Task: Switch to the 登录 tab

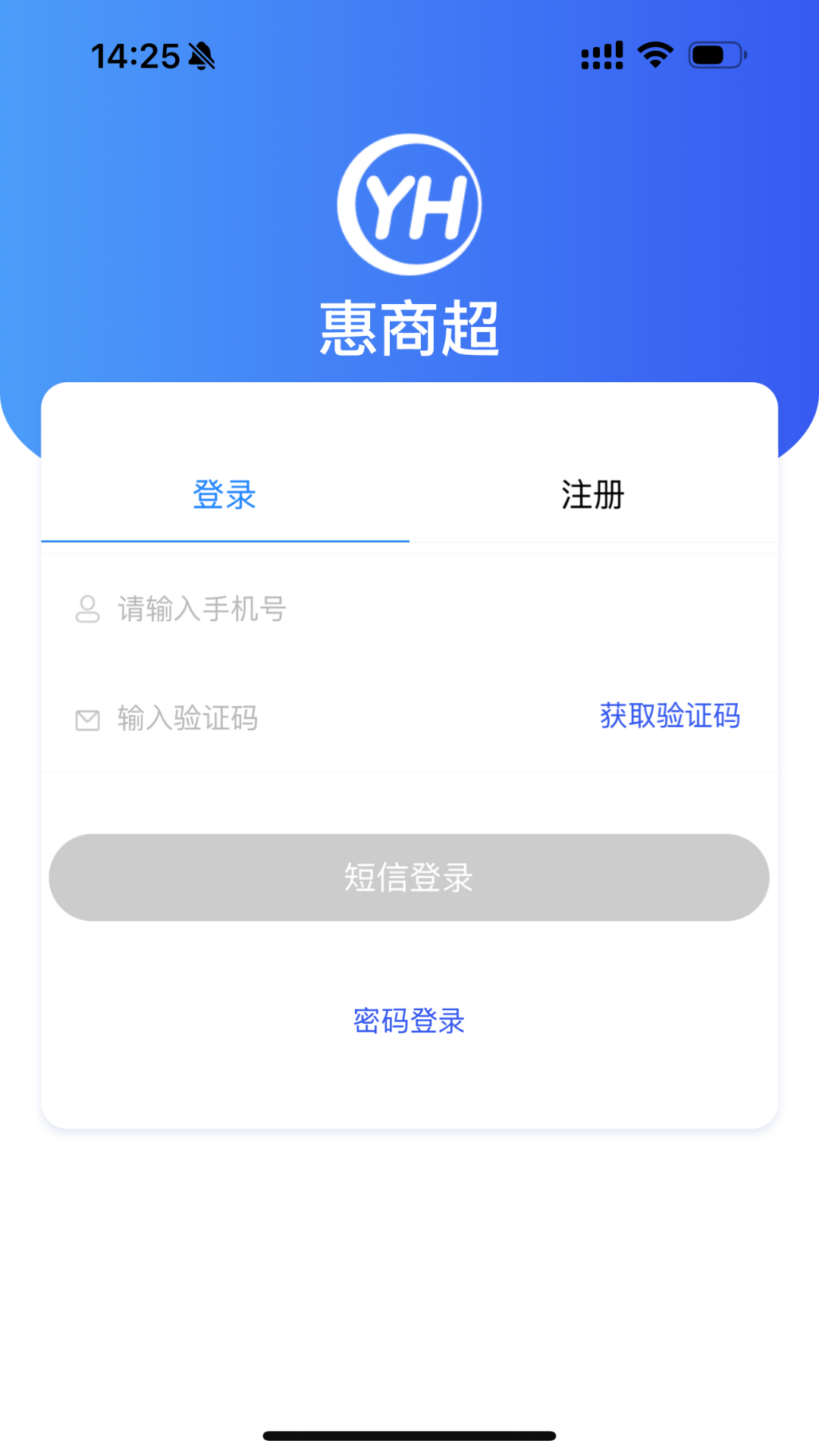Action: [224, 495]
